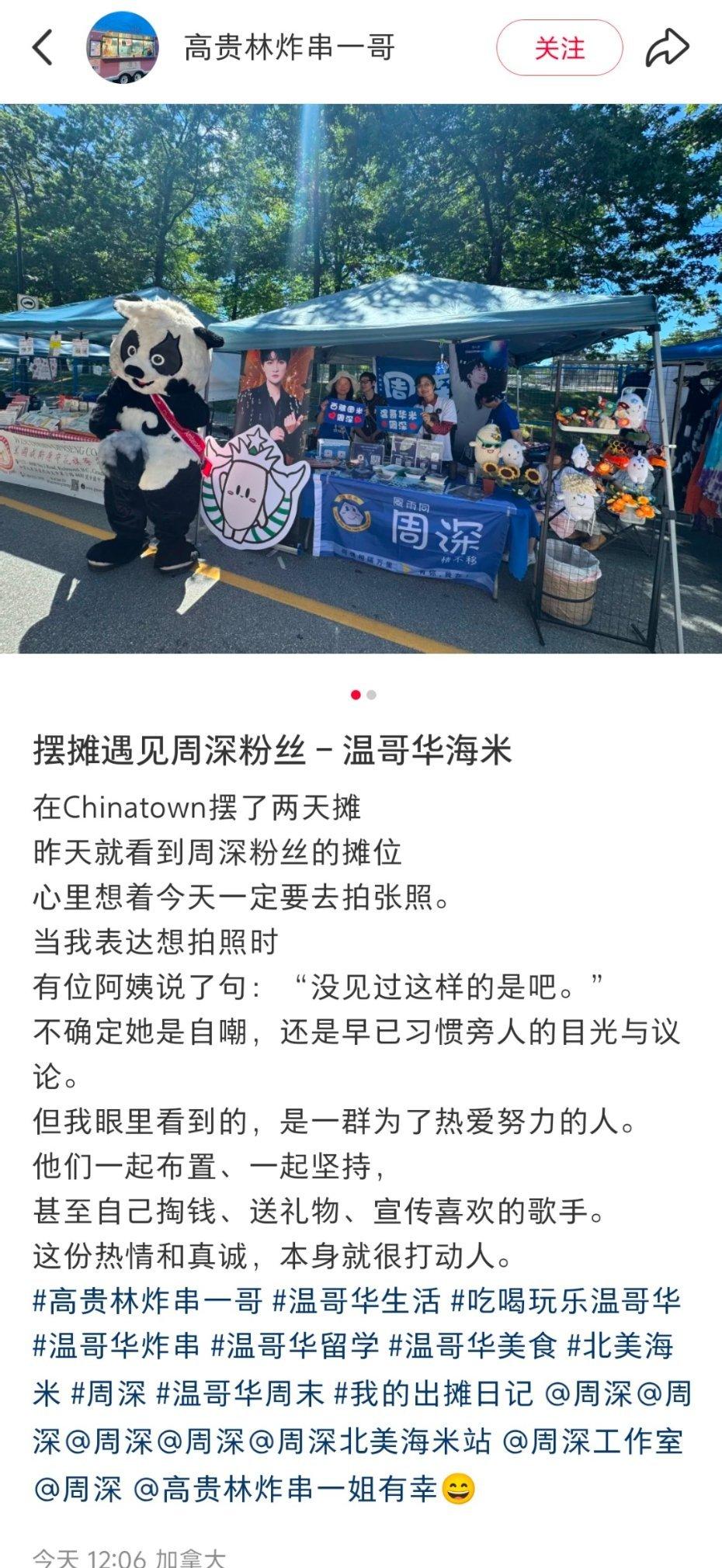The height and width of the screenshot is (1568, 722).
Task: Open mentioned account @高贵林炸串一姐有幸
Action: [284, 1489]
